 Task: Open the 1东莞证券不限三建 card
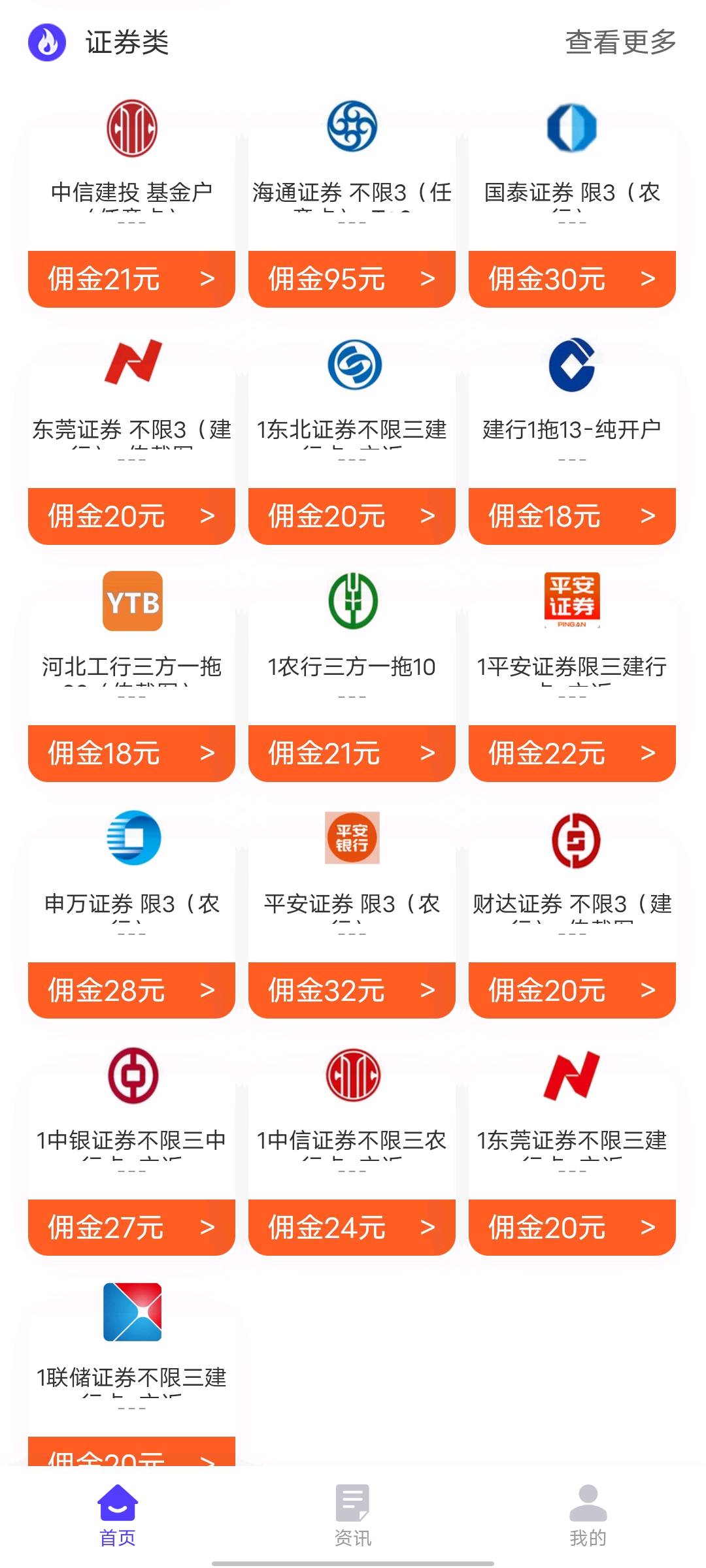572,1151
